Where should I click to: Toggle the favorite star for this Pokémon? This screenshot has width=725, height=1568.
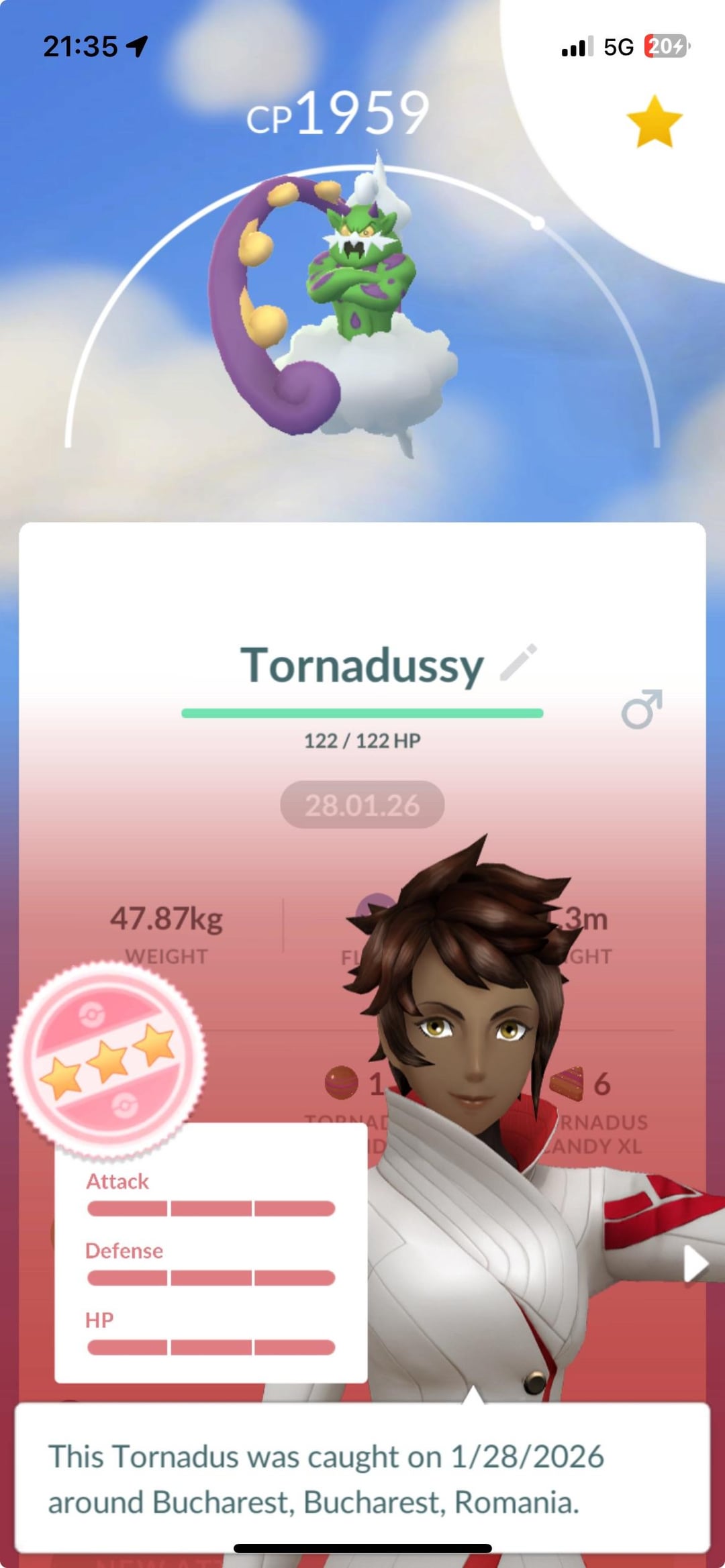click(x=654, y=121)
